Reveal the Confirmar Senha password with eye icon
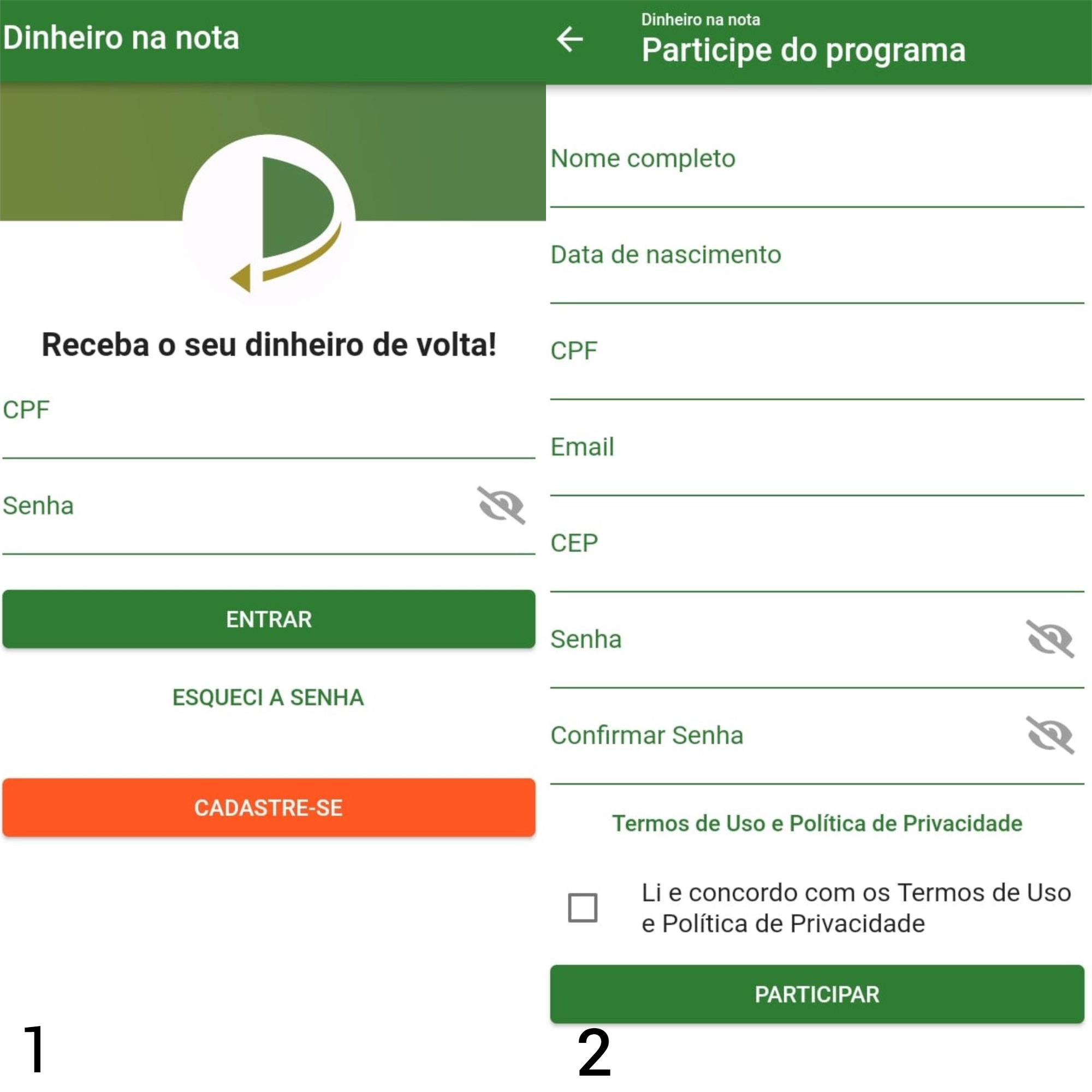 (1049, 735)
